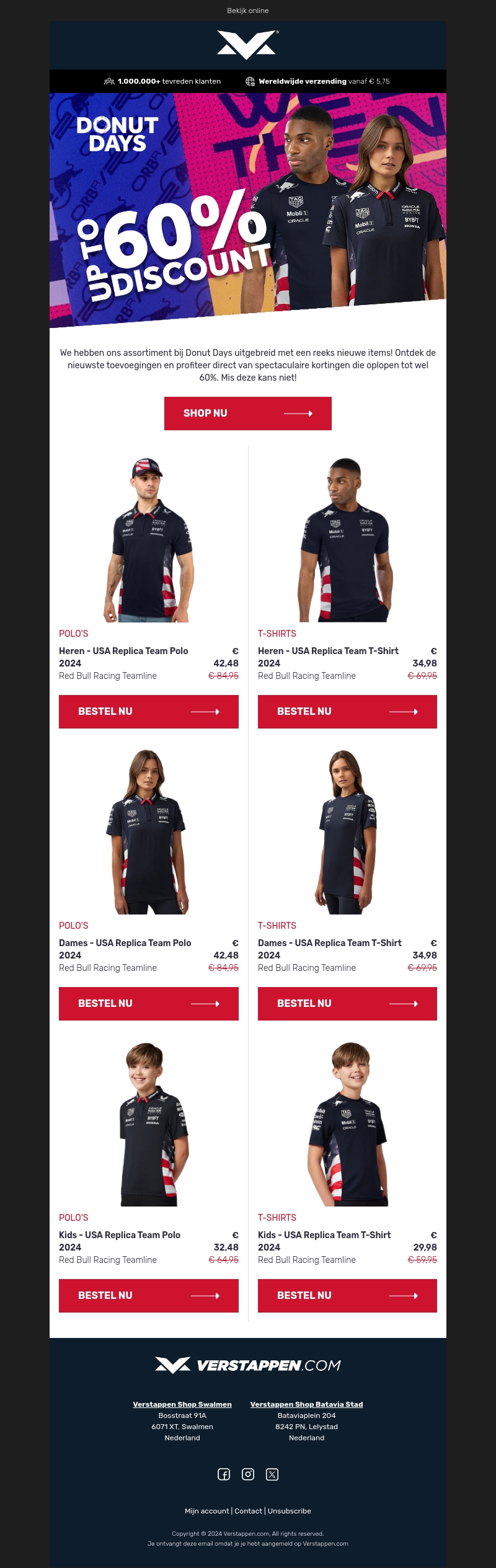Viewport: 496px width, 1568px height.
Task: Open Verstappen Shop Batavia Stad link
Action: tap(306, 1404)
